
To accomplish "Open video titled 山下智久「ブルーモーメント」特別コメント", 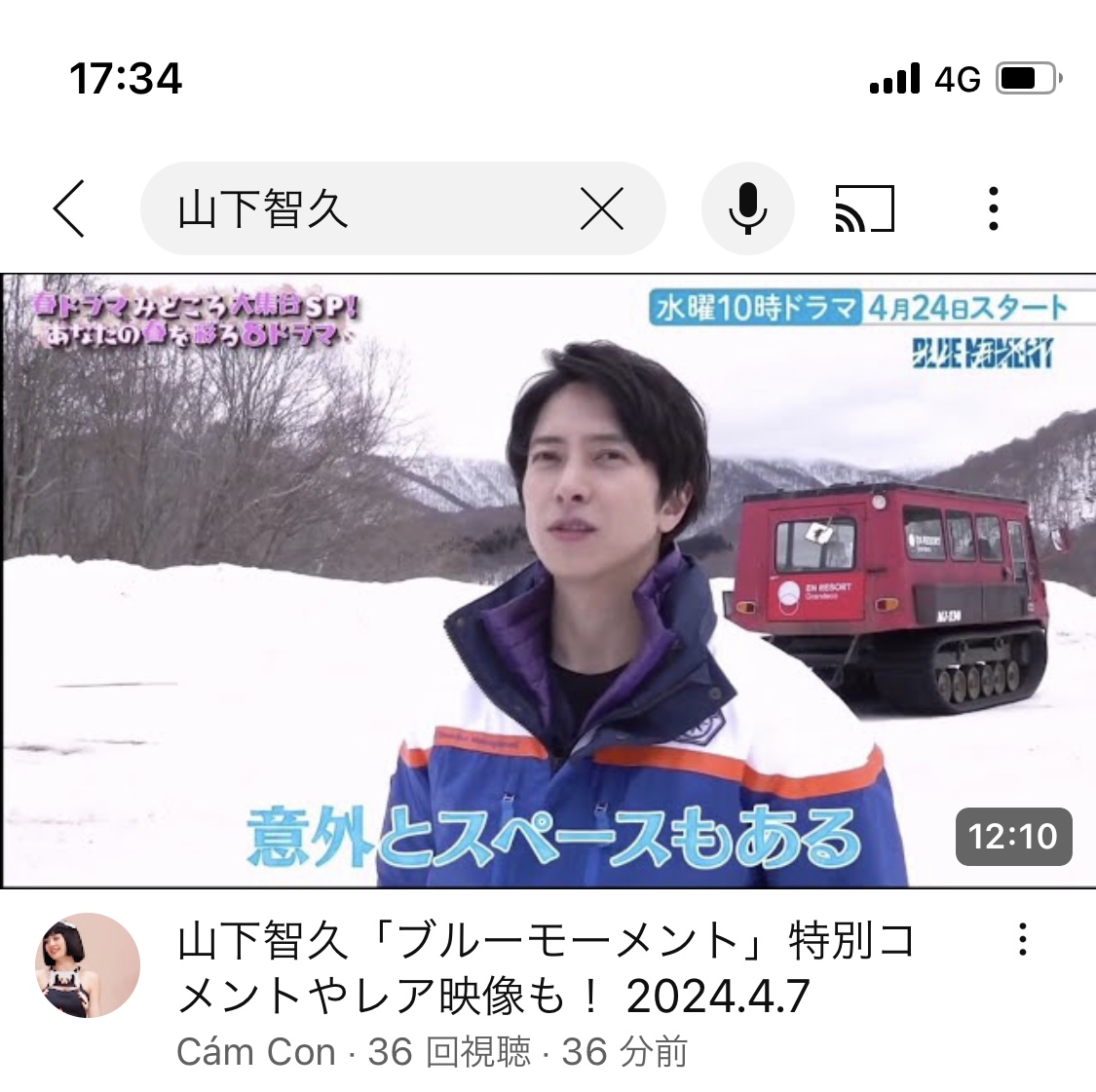I will [546, 967].
